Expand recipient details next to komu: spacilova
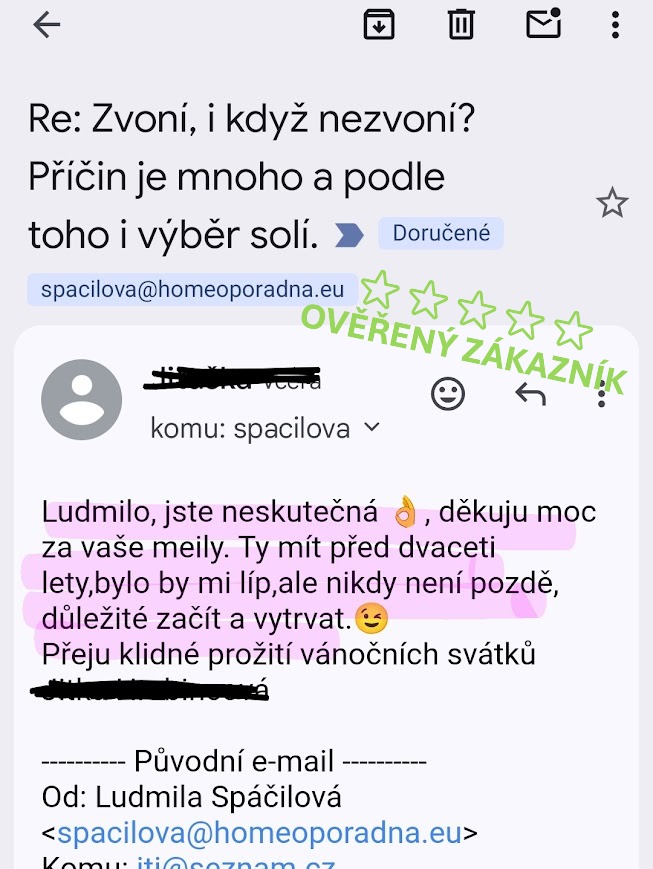 (372, 428)
